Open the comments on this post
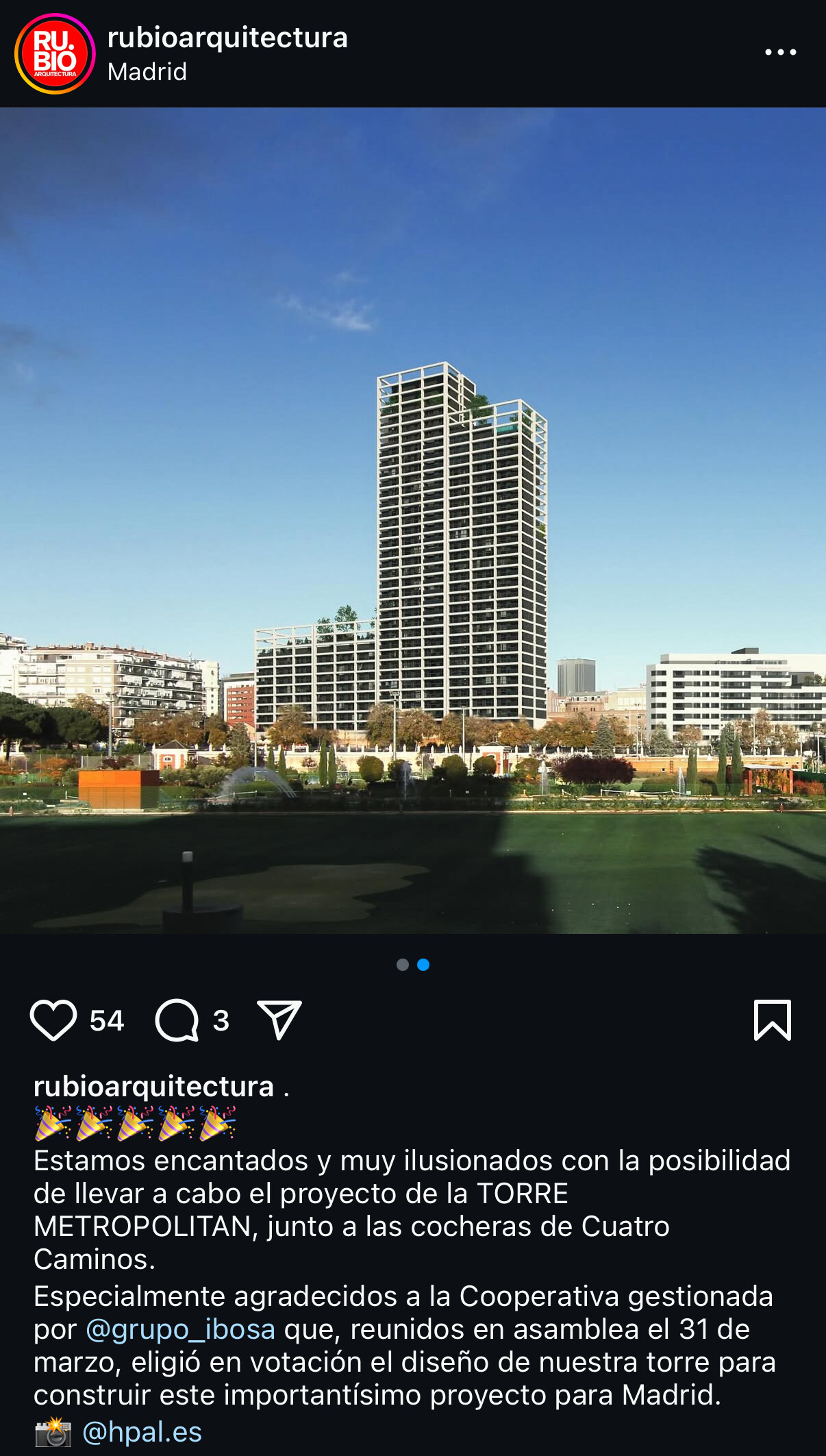826x1456 pixels. [177, 1020]
